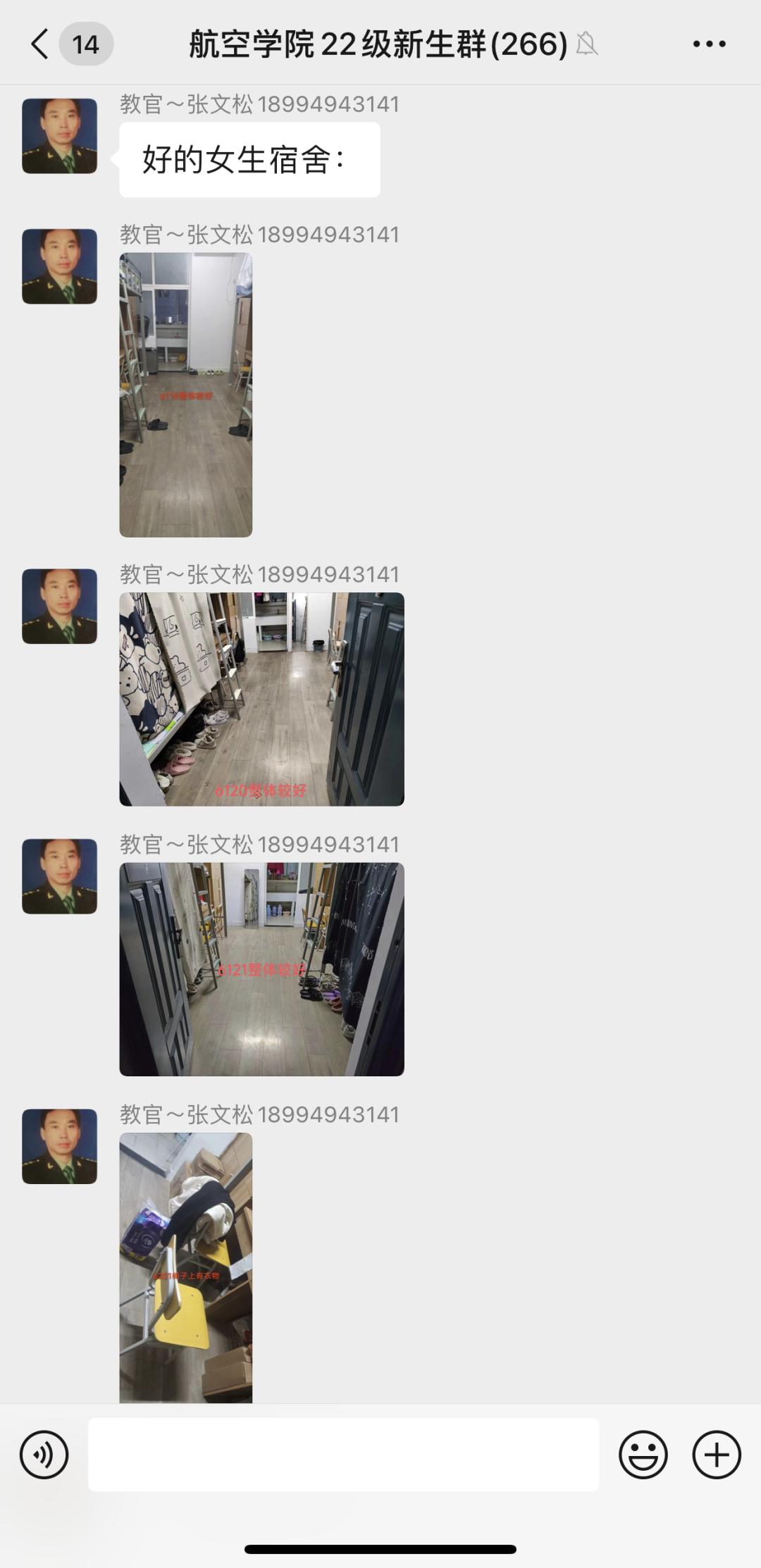This screenshot has height=1568, width=761.
Task: Open the first dormitory photo below 好的女生宿舍
Action: (x=185, y=394)
